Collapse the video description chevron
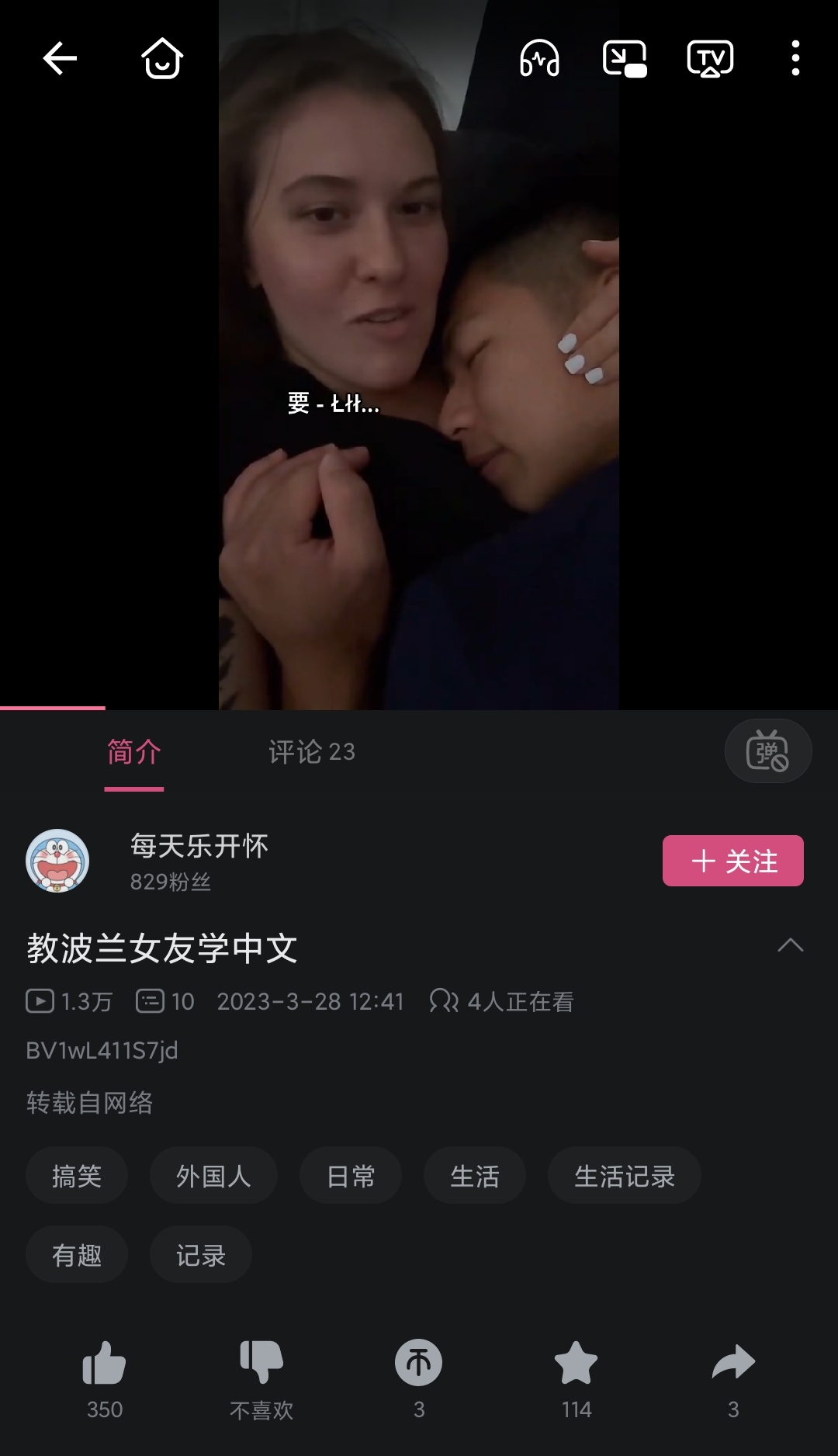 click(x=790, y=945)
